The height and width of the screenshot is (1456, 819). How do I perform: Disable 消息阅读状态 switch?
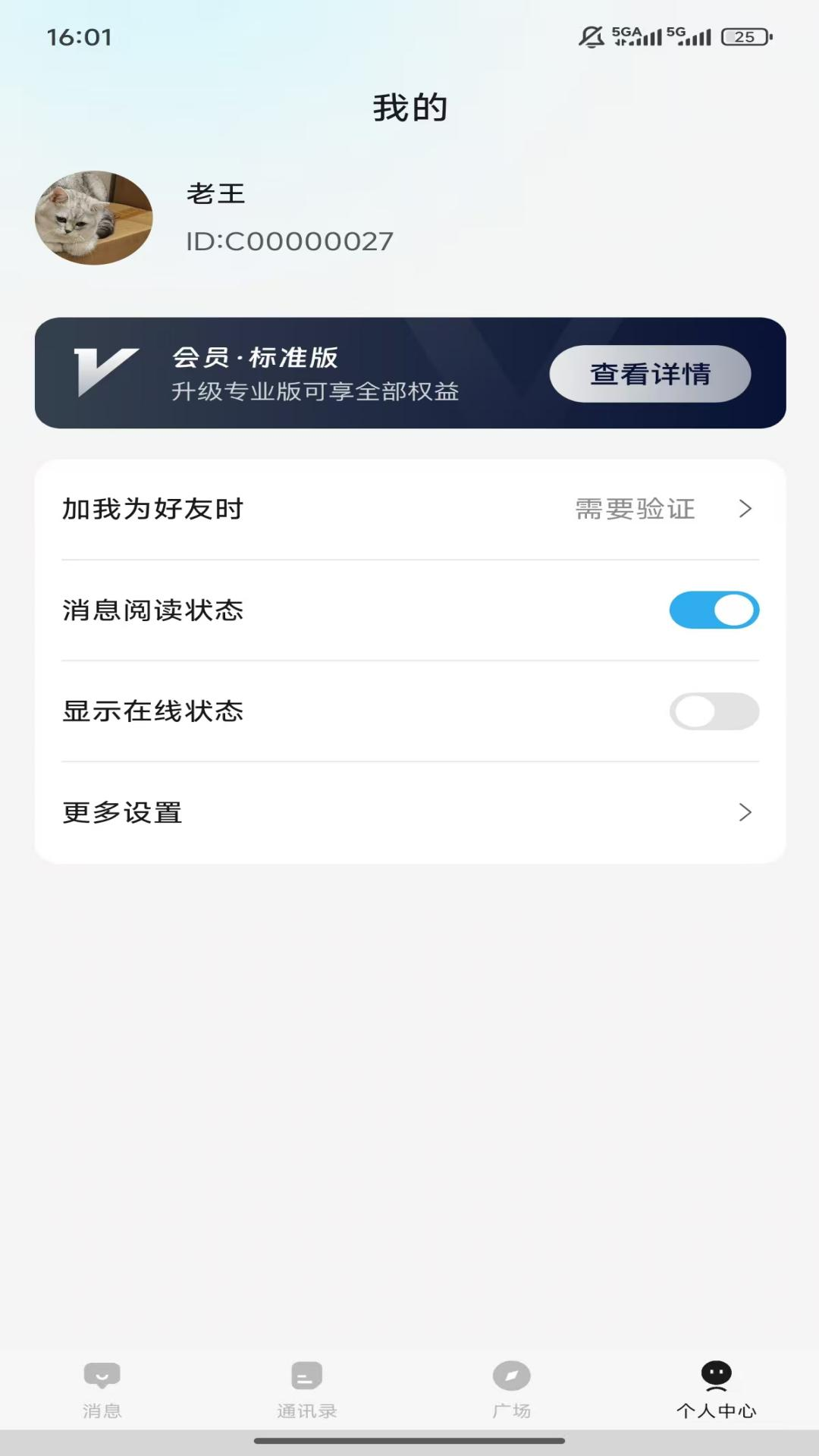[x=714, y=610]
